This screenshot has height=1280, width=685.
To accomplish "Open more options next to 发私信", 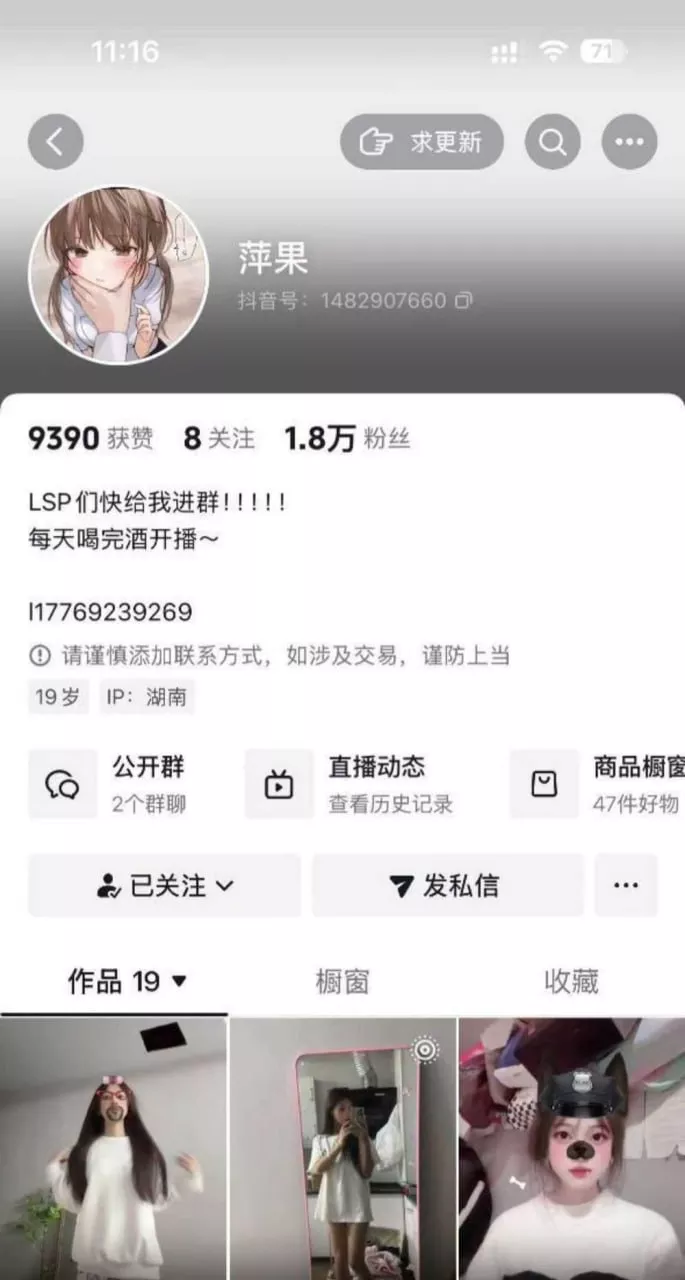I will coord(626,885).
